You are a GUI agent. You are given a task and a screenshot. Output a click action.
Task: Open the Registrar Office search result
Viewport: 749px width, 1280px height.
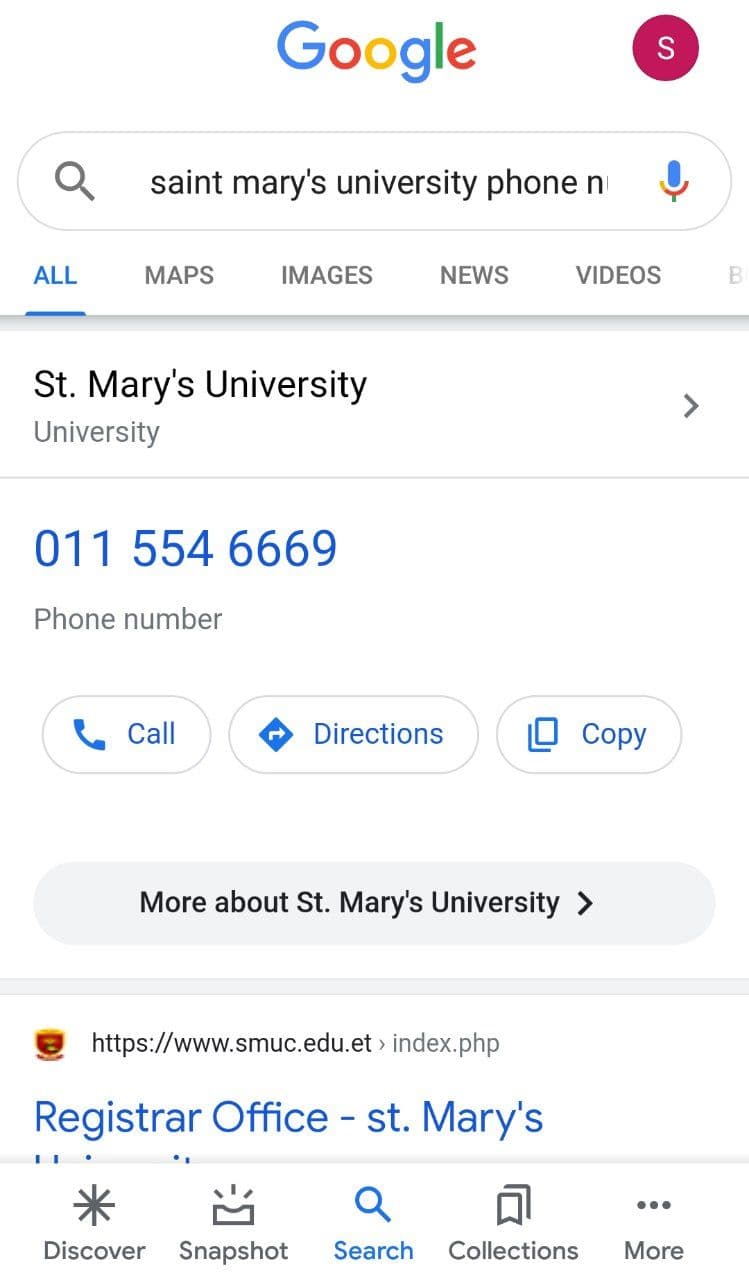tap(288, 1118)
